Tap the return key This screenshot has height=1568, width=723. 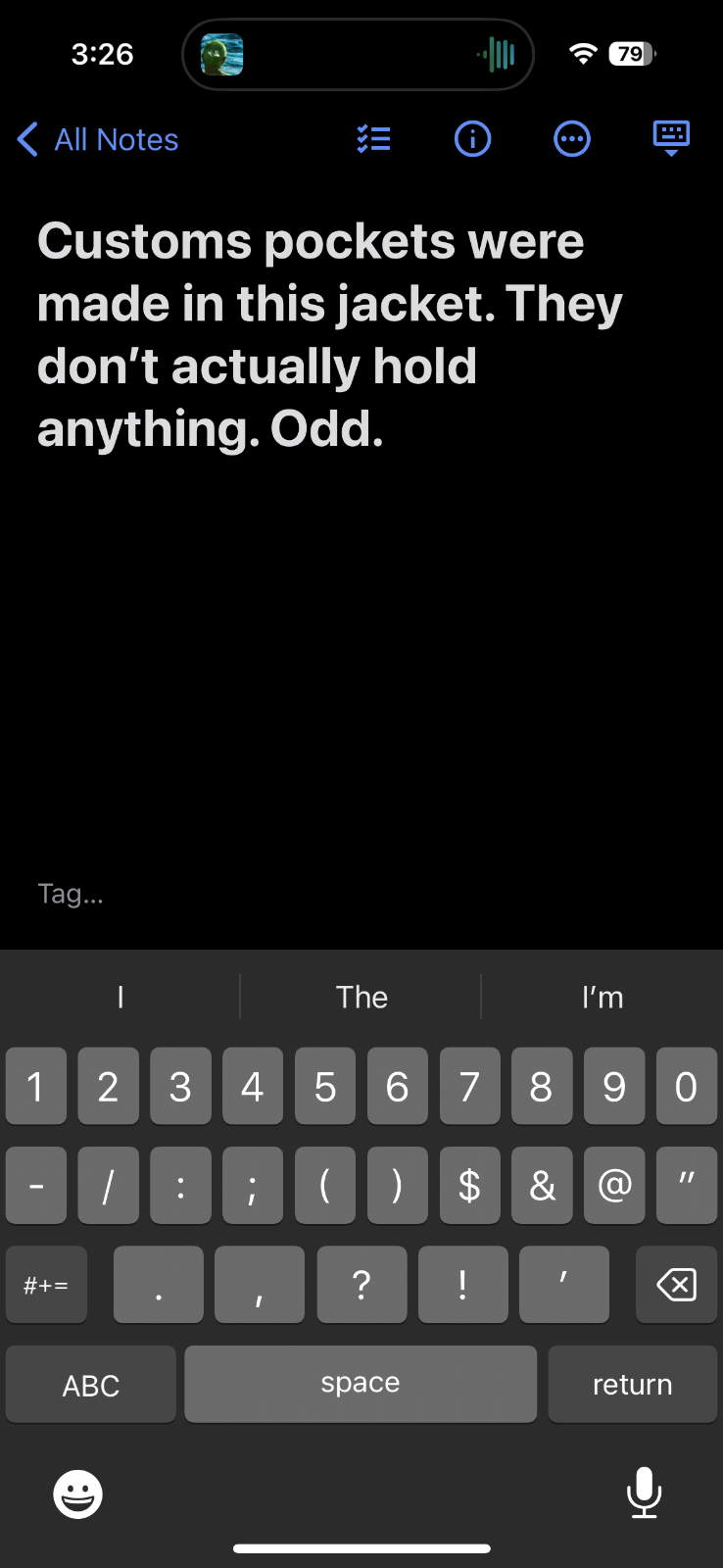pos(632,1385)
